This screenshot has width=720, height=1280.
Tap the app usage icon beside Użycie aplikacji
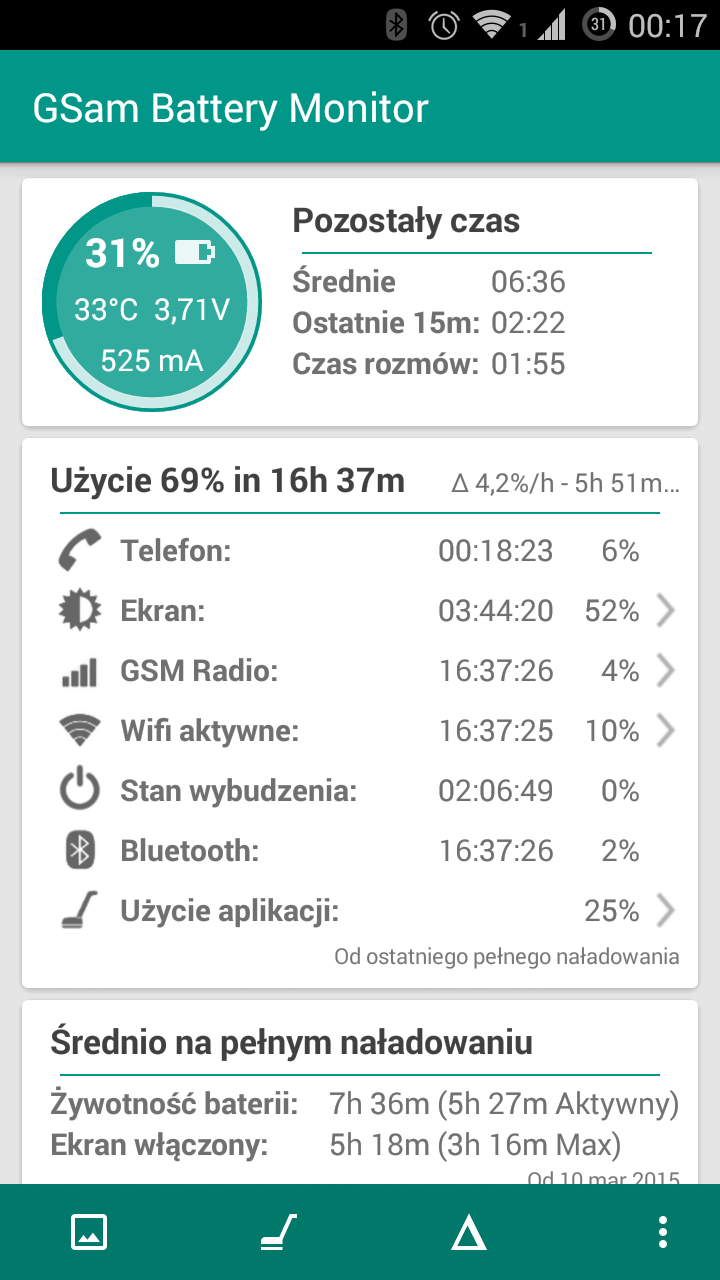point(80,910)
